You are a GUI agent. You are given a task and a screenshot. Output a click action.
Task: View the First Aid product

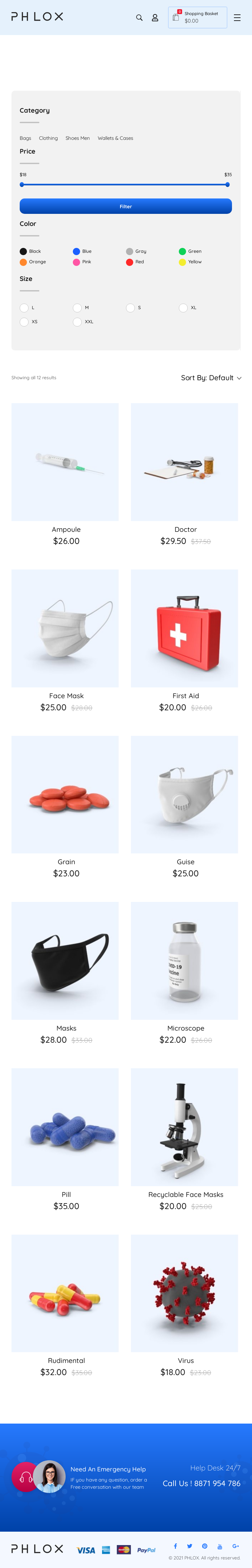pyautogui.click(x=184, y=628)
